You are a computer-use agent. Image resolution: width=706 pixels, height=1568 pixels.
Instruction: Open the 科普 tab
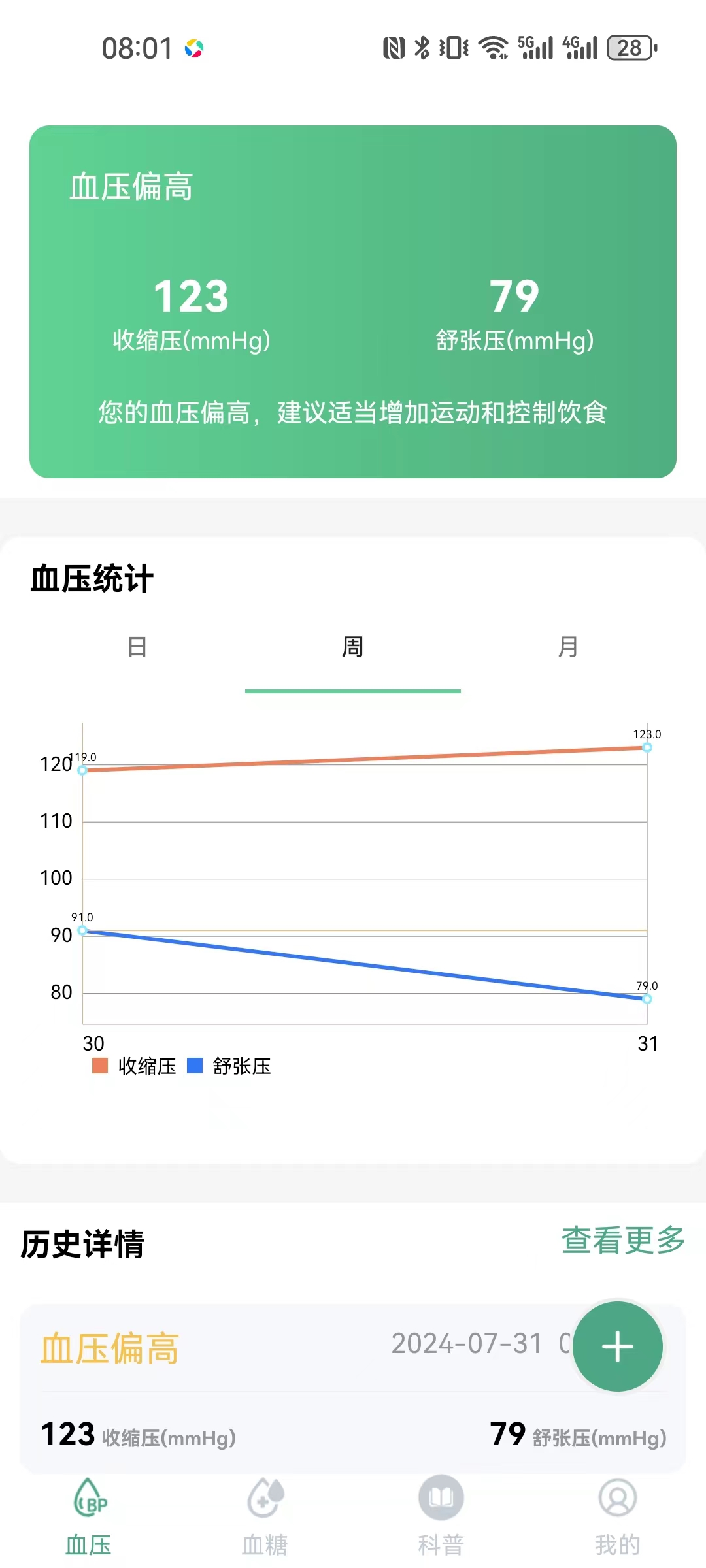(x=441, y=1517)
